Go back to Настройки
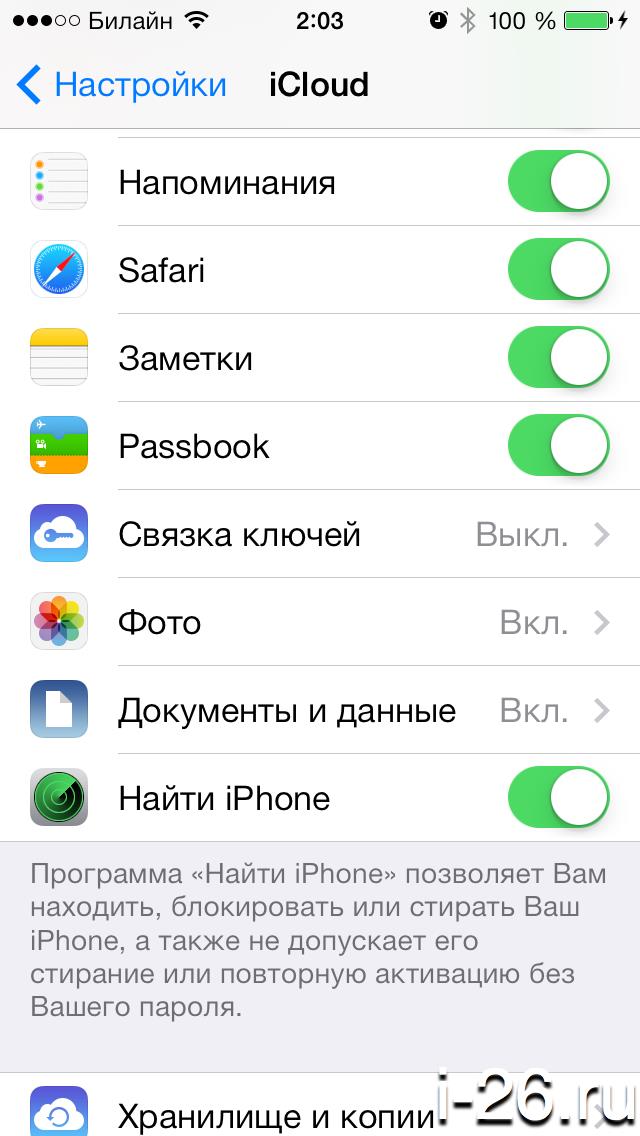 (x=122, y=85)
